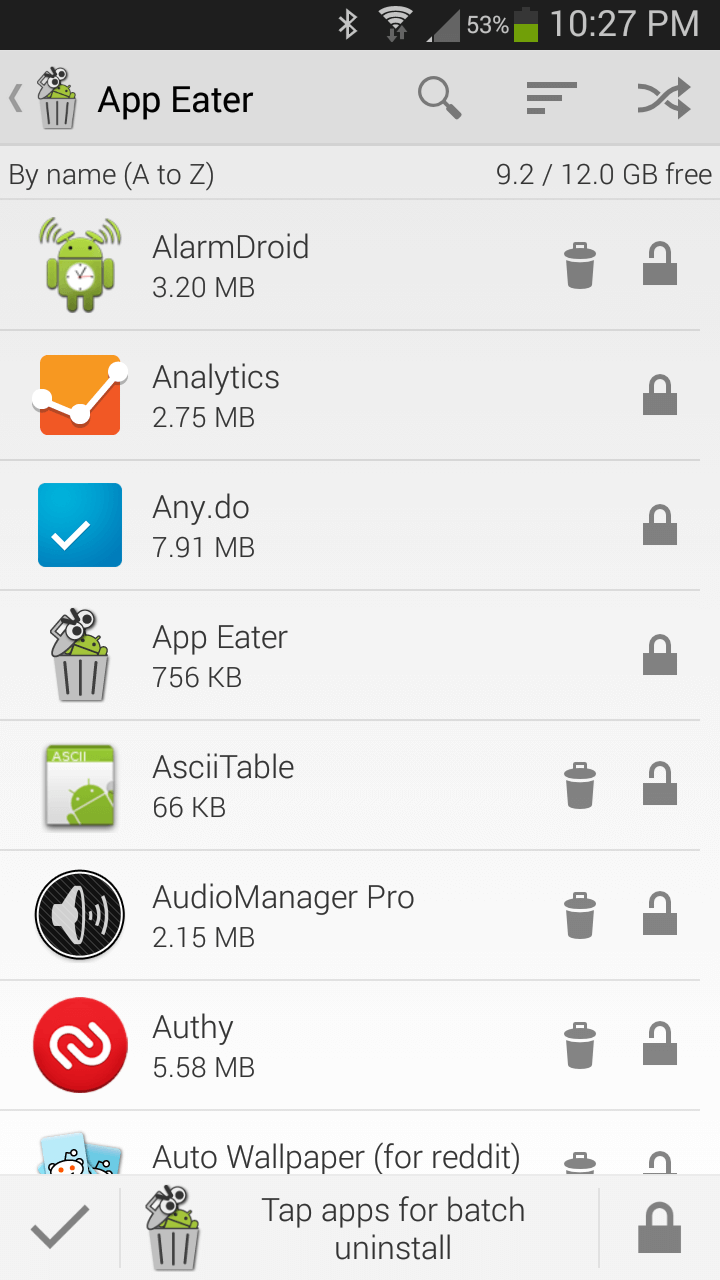Toggle the lock icon for App Eater

pos(660,654)
